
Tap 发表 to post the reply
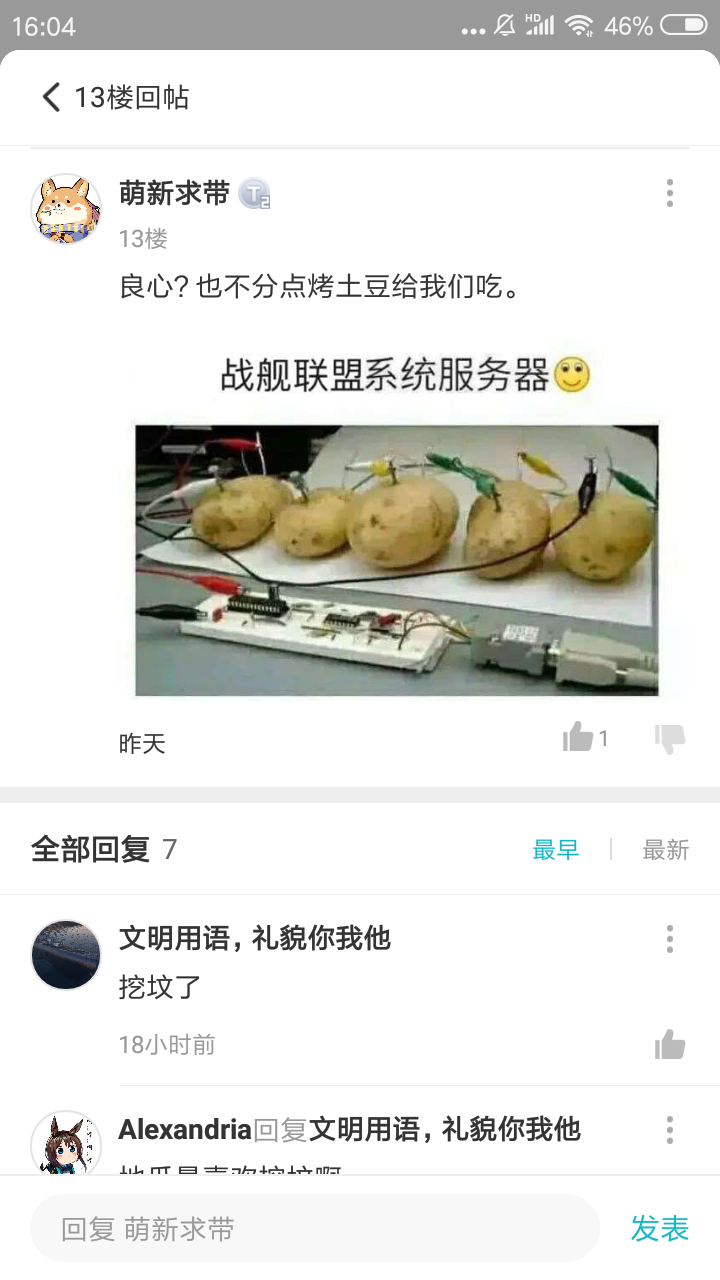pyautogui.click(x=659, y=1228)
